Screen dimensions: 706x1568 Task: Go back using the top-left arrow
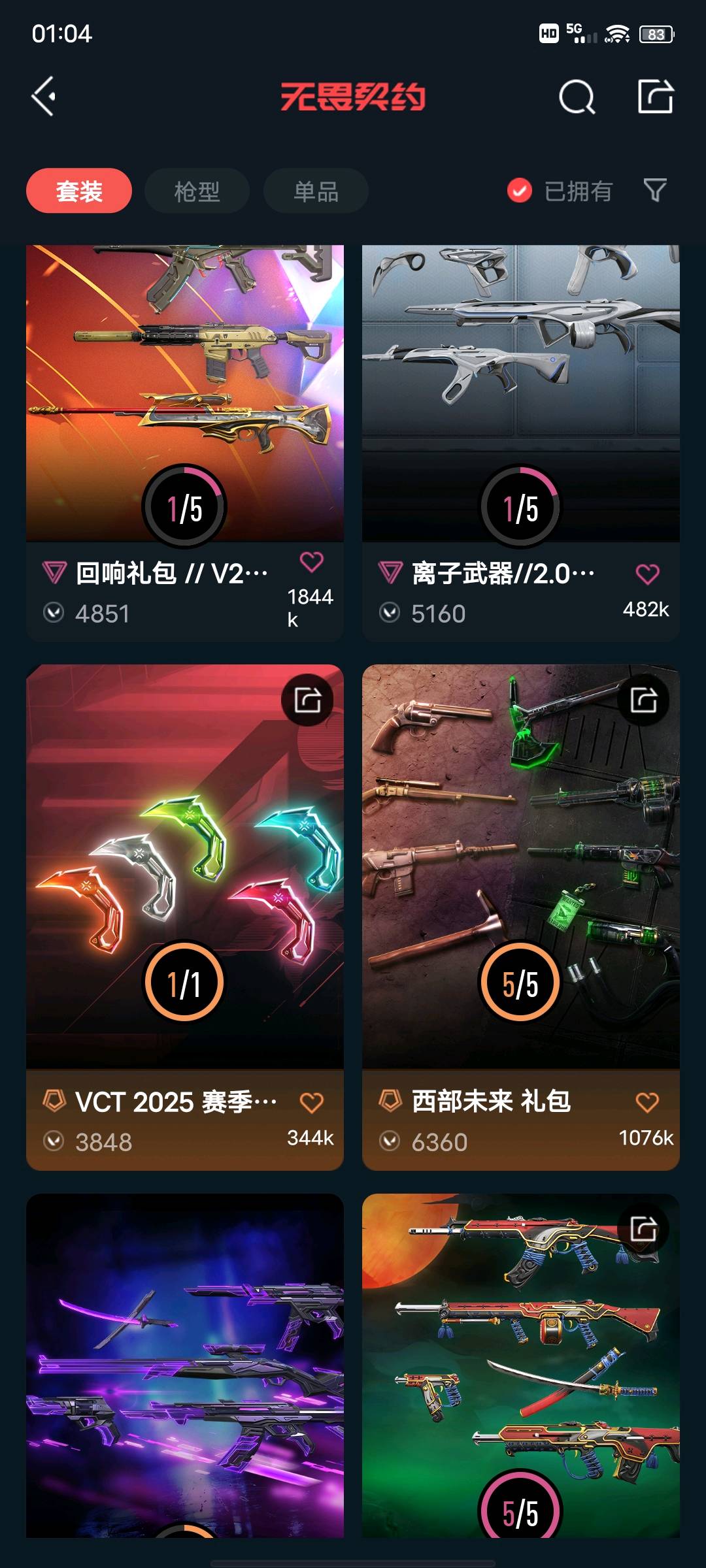tap(44, 97)
